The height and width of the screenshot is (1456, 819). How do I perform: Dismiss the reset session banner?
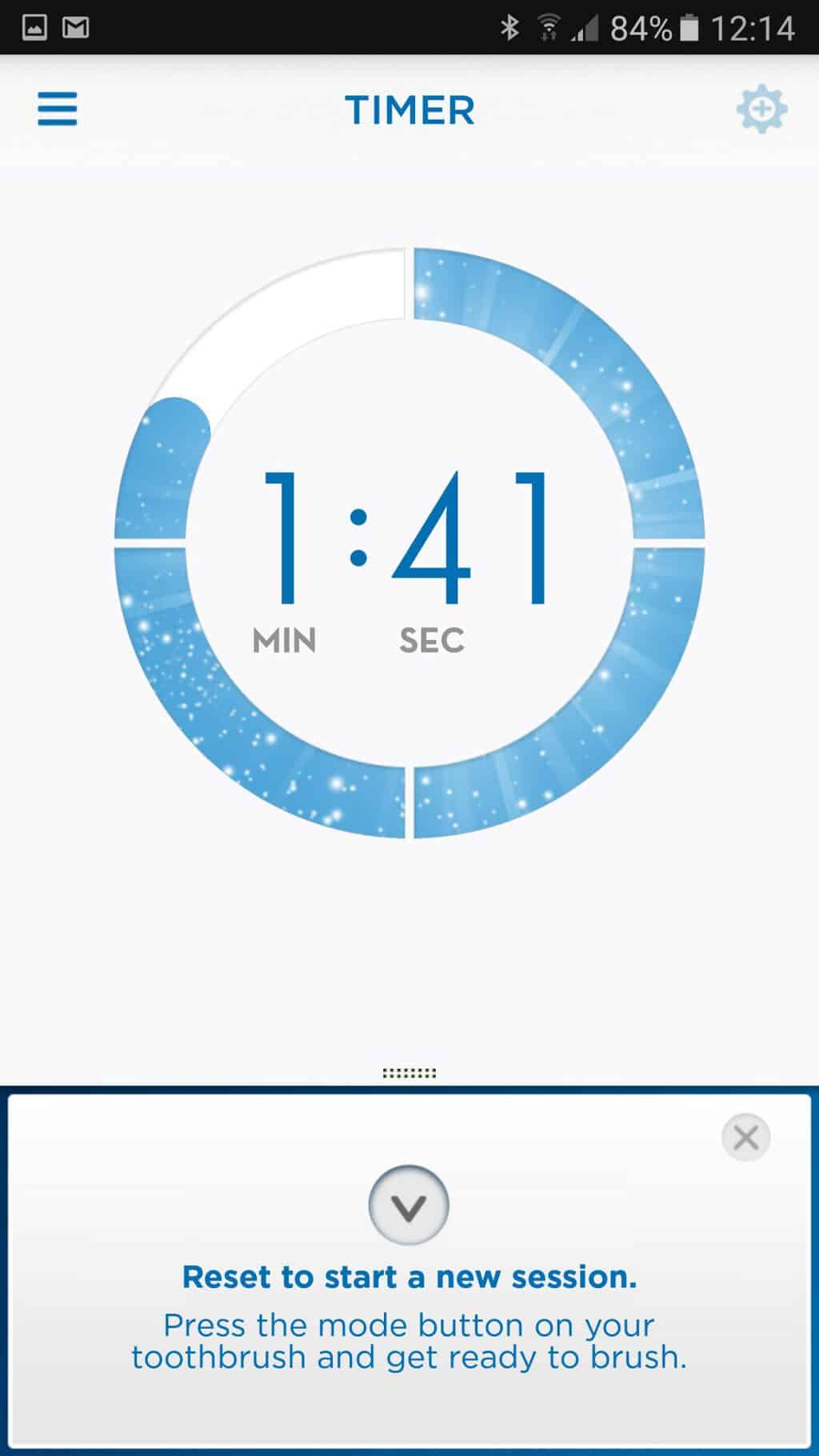[745, 1137]
